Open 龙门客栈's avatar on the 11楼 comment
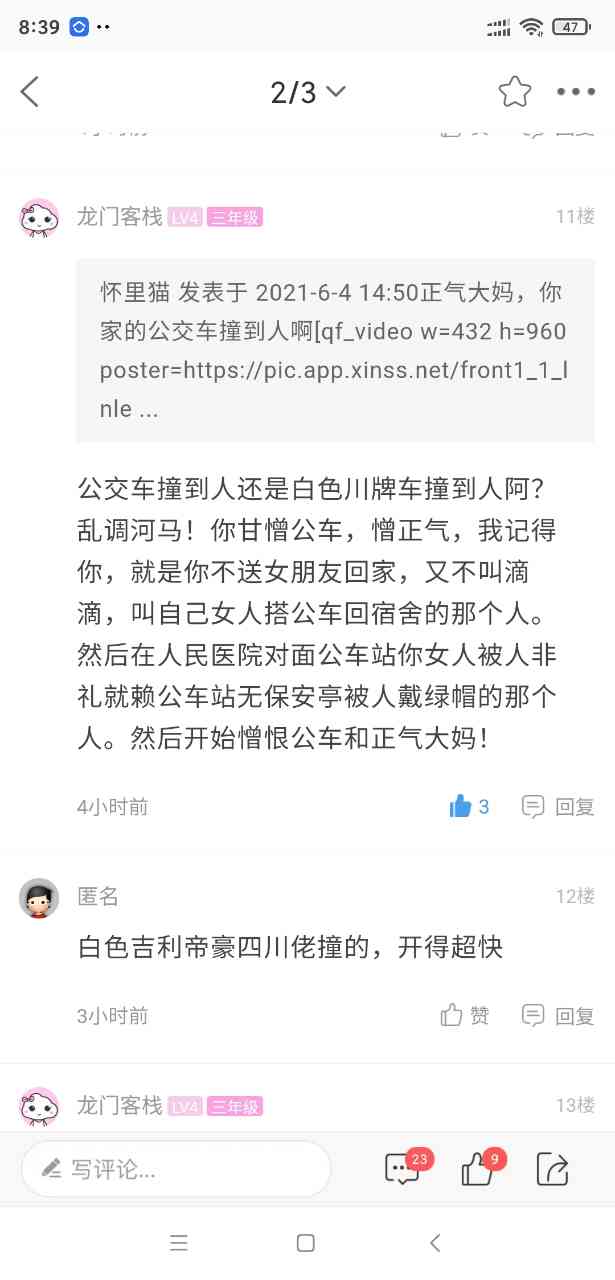The image size is (615, 1280). point(39,217)
